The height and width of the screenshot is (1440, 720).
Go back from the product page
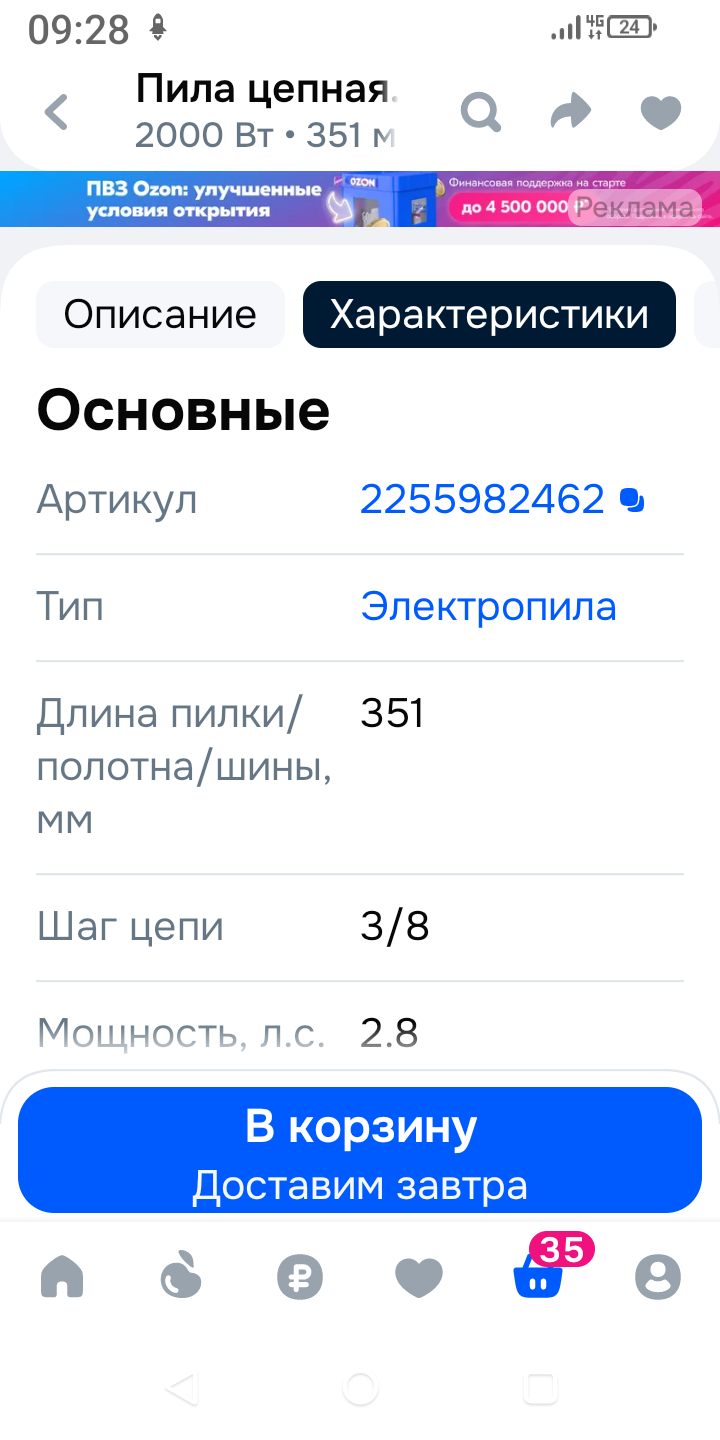click(57, 112)
